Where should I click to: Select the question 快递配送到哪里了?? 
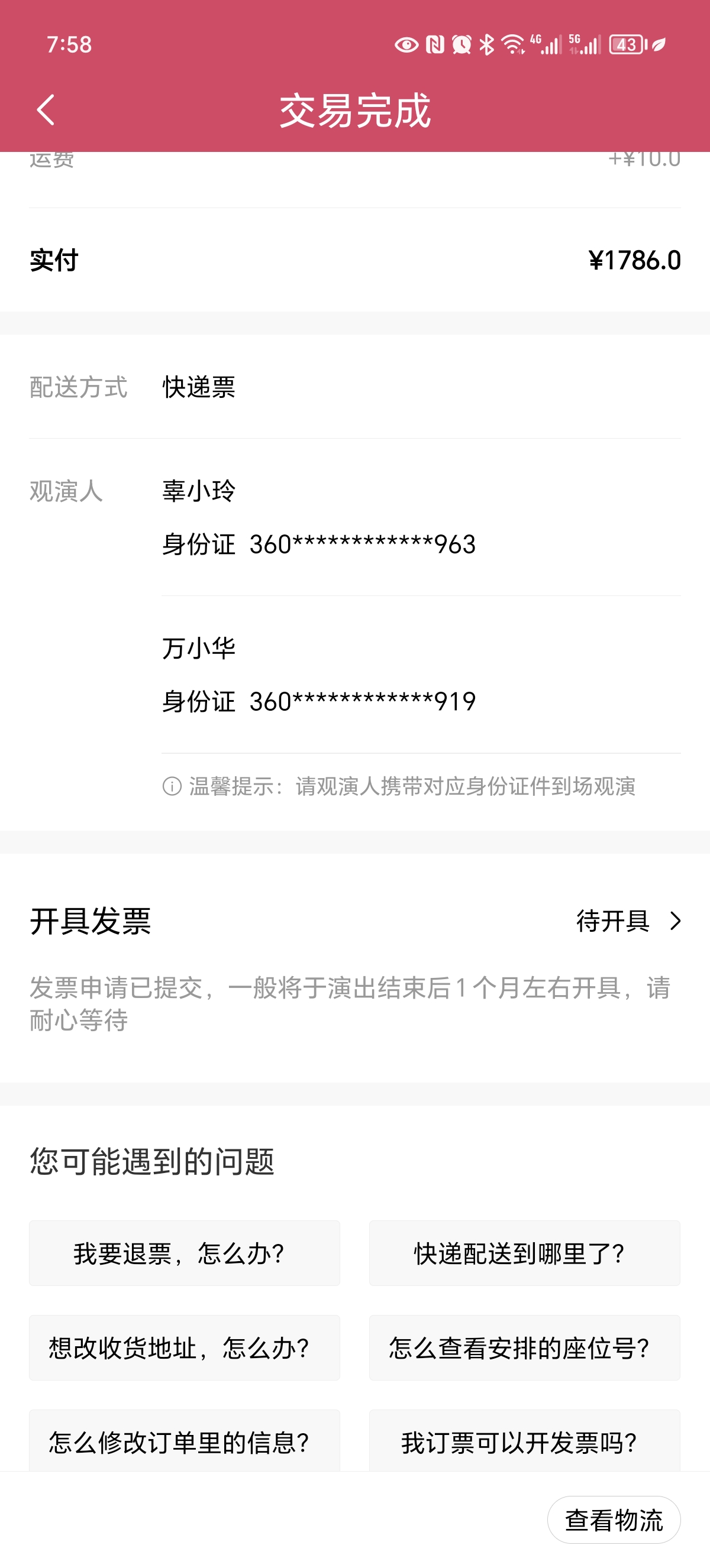point(524,1253)
